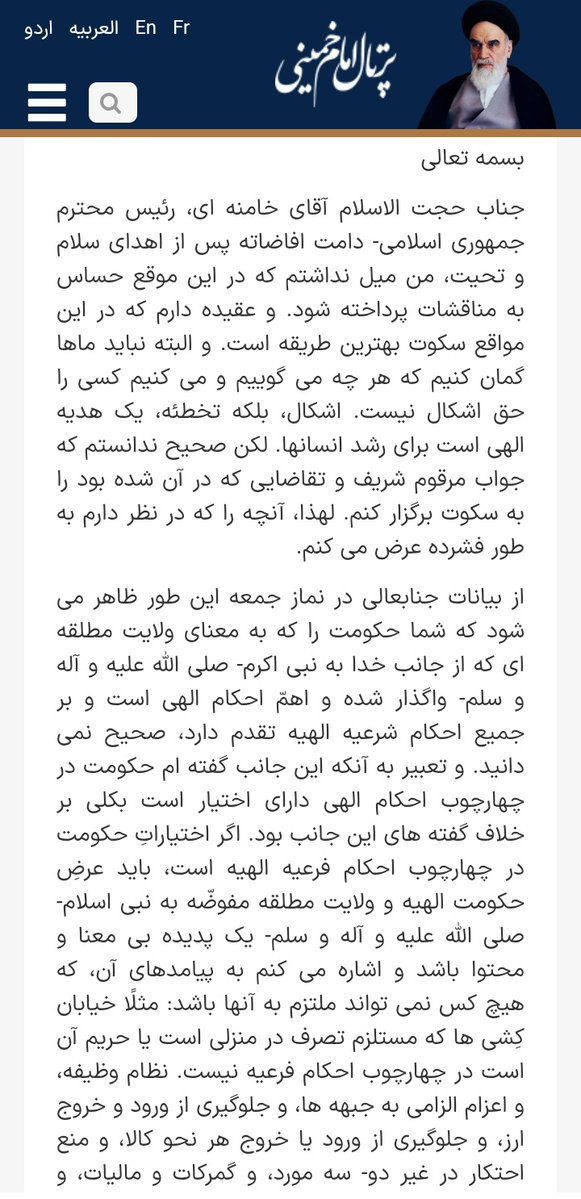Select the اردو language link
The image size is (581, 1199).
click(38, 30)
